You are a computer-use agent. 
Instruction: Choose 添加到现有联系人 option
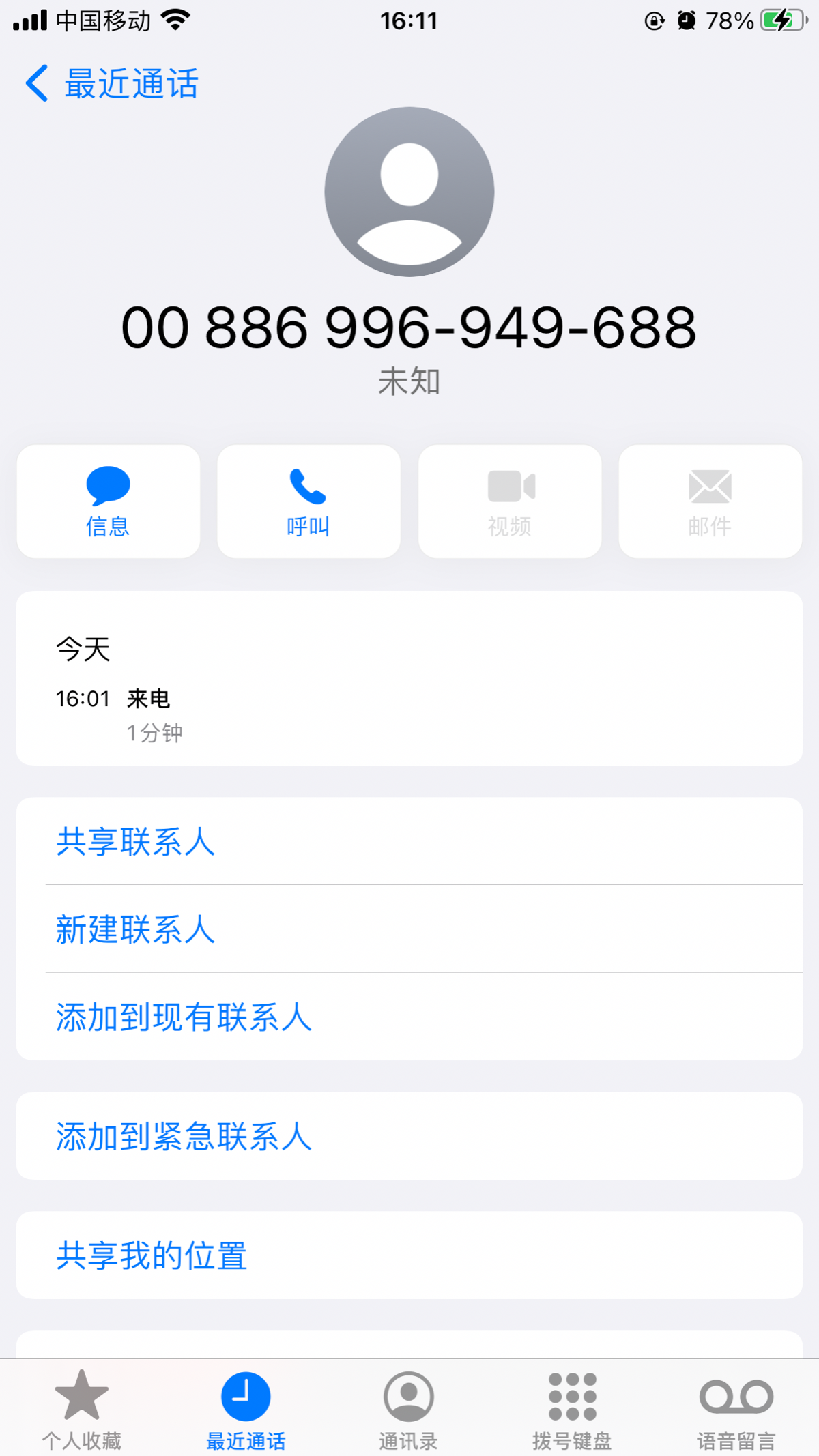click(x=183, y=1018)
